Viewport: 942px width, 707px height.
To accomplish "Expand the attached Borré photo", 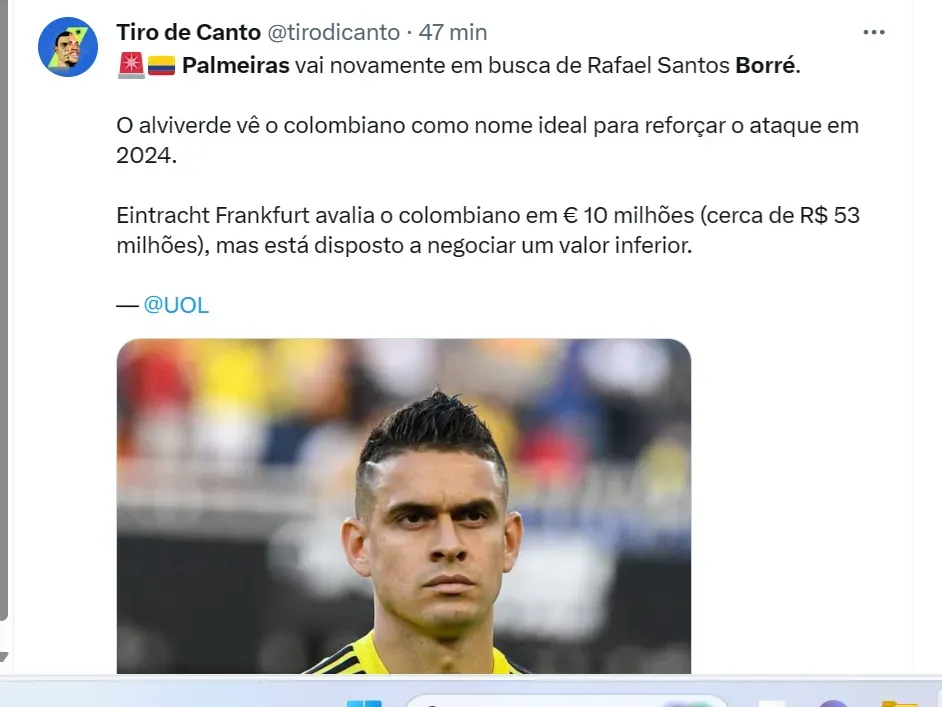I will (x=404, y=506).
